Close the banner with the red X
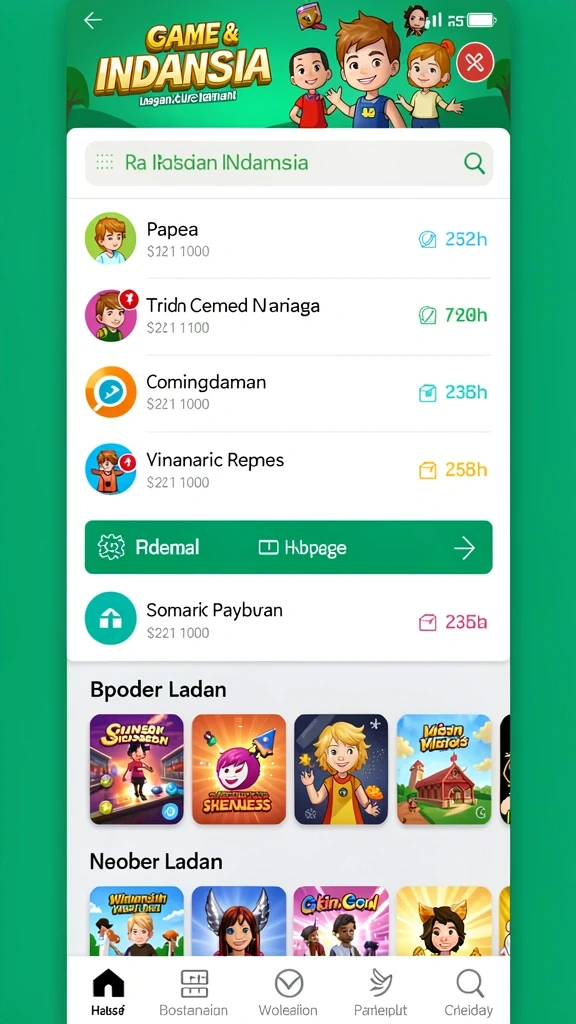Image resolution: width=576 pixels, height=1024 pixels. [x=475, y=63]
